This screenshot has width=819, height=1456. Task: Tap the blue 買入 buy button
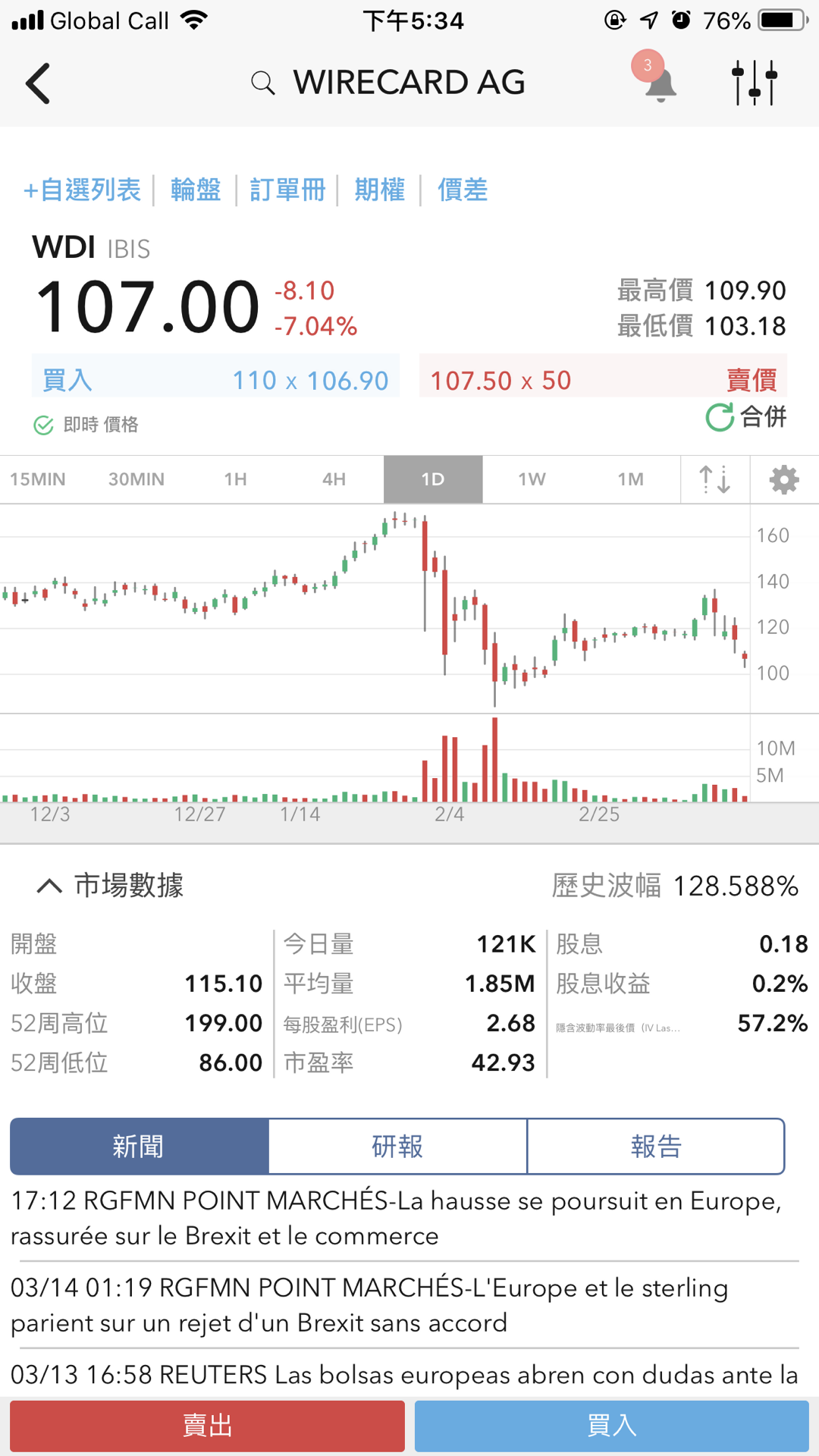(x=611, y=1425)
